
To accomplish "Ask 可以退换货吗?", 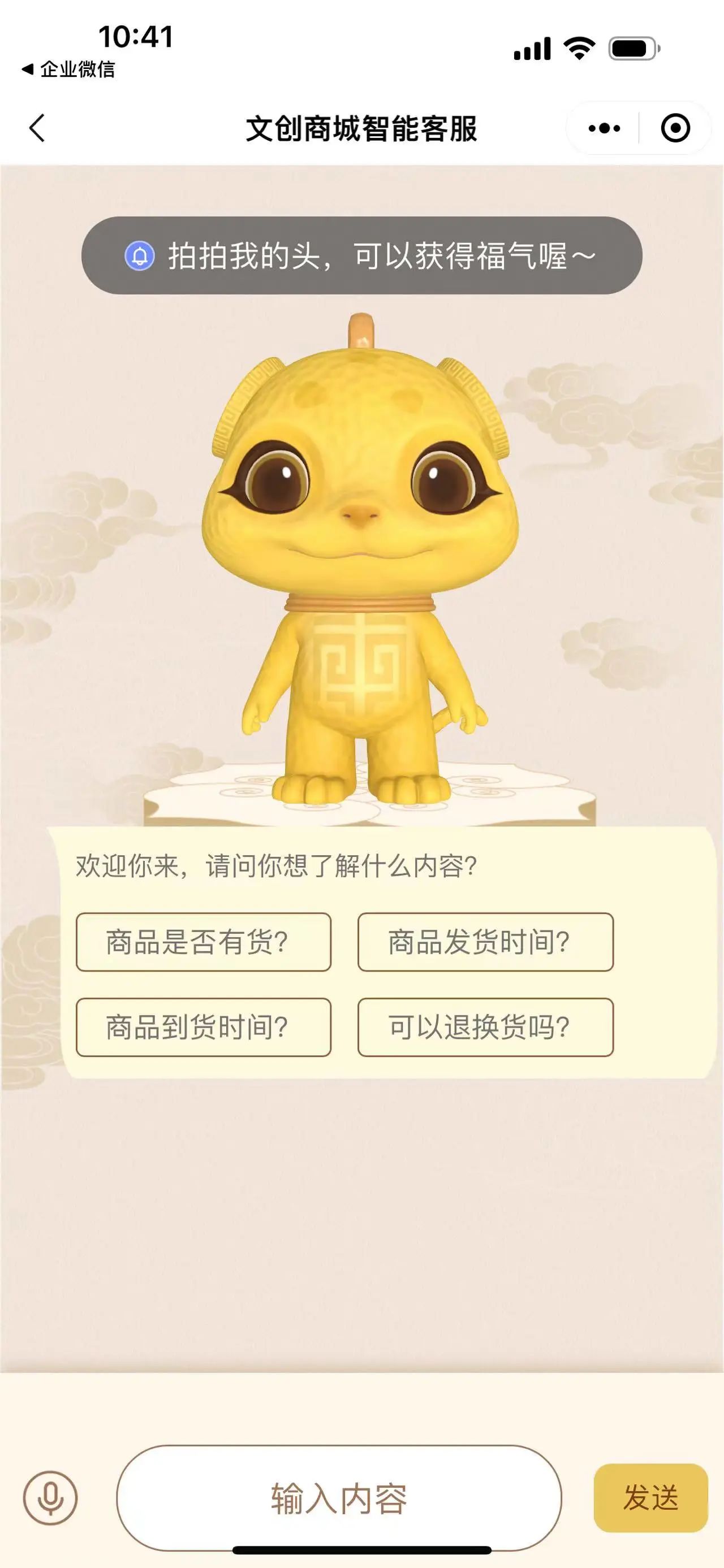I will [485, 1027].
